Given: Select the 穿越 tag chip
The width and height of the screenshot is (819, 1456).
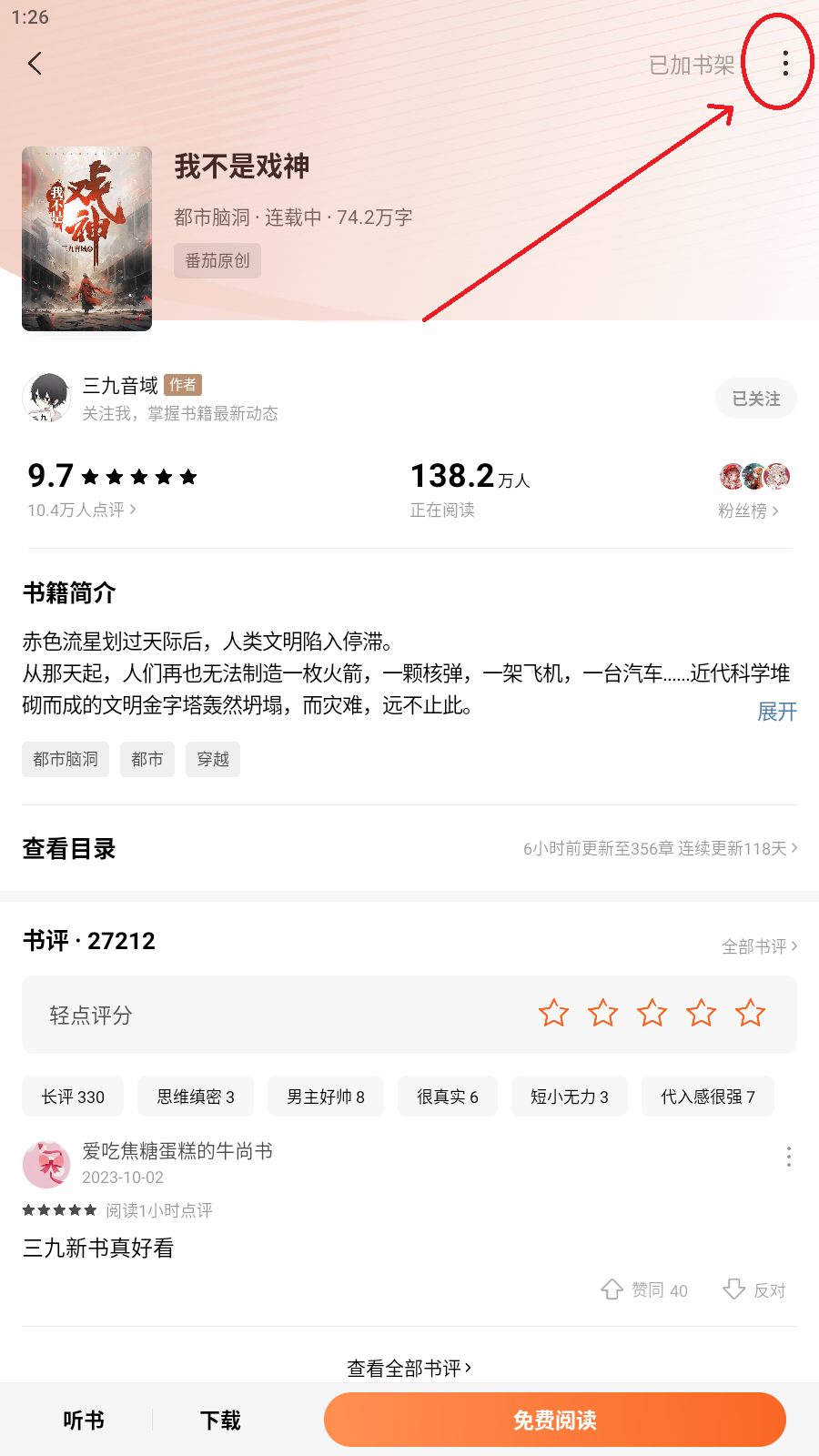Looking at the screenshot, I should coord(213,759).
